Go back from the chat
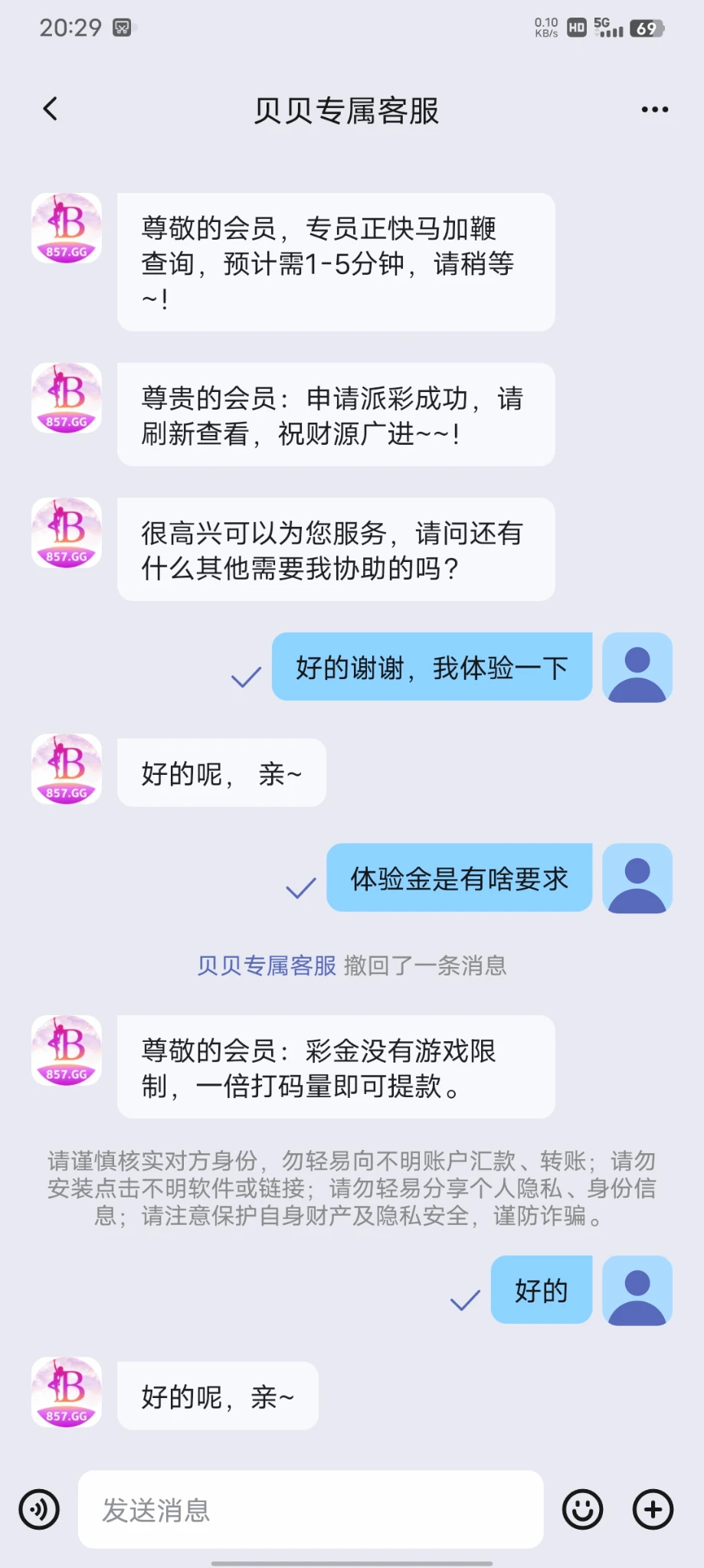The image size is (704, 1568). click(x=51, y=109)
